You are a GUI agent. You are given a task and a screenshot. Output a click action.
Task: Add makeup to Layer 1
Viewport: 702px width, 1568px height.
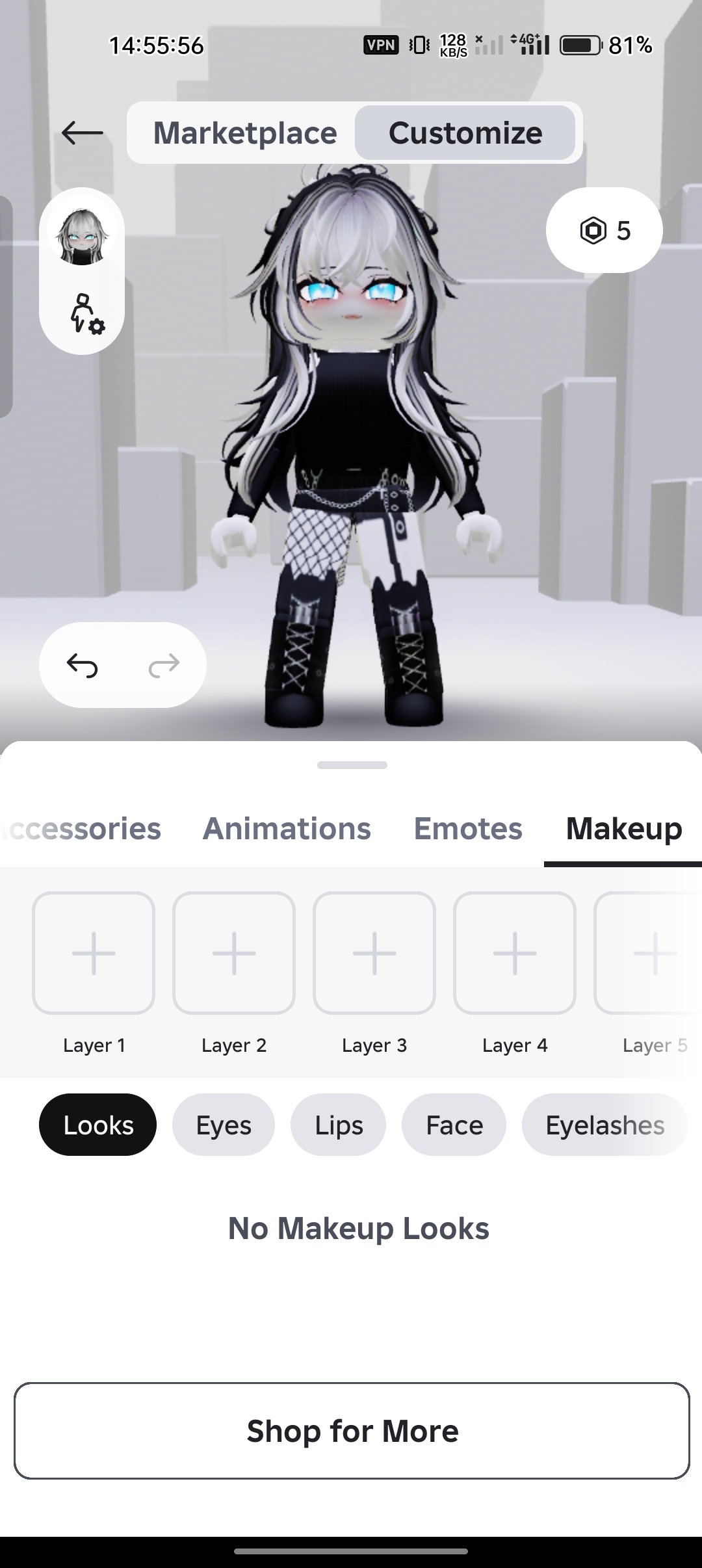(x=94, y=953)
